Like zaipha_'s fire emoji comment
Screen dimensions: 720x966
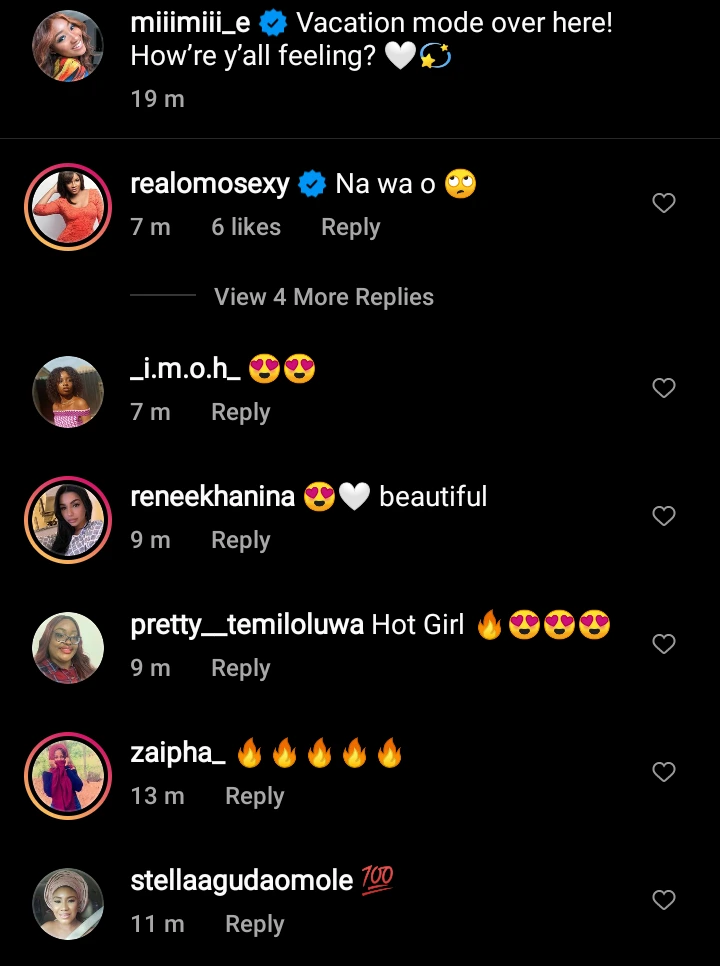664,772
